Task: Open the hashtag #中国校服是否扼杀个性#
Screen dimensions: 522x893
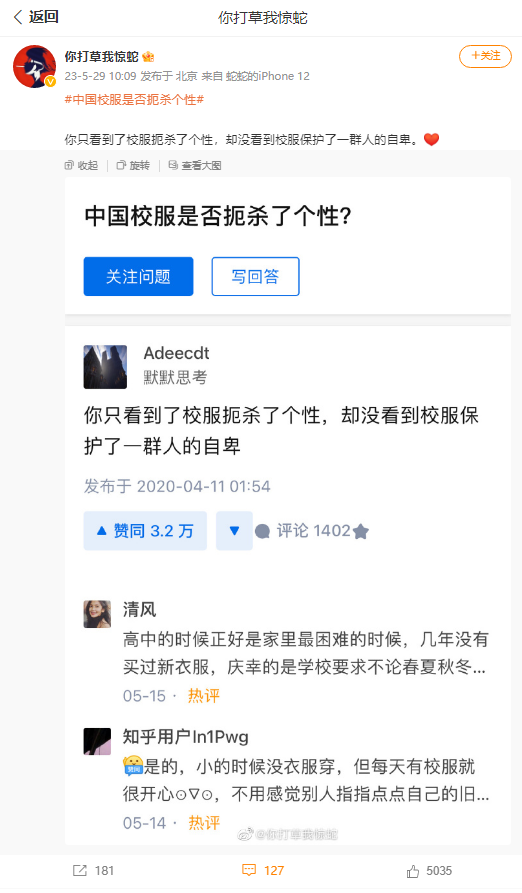Action: coord(134,100)
